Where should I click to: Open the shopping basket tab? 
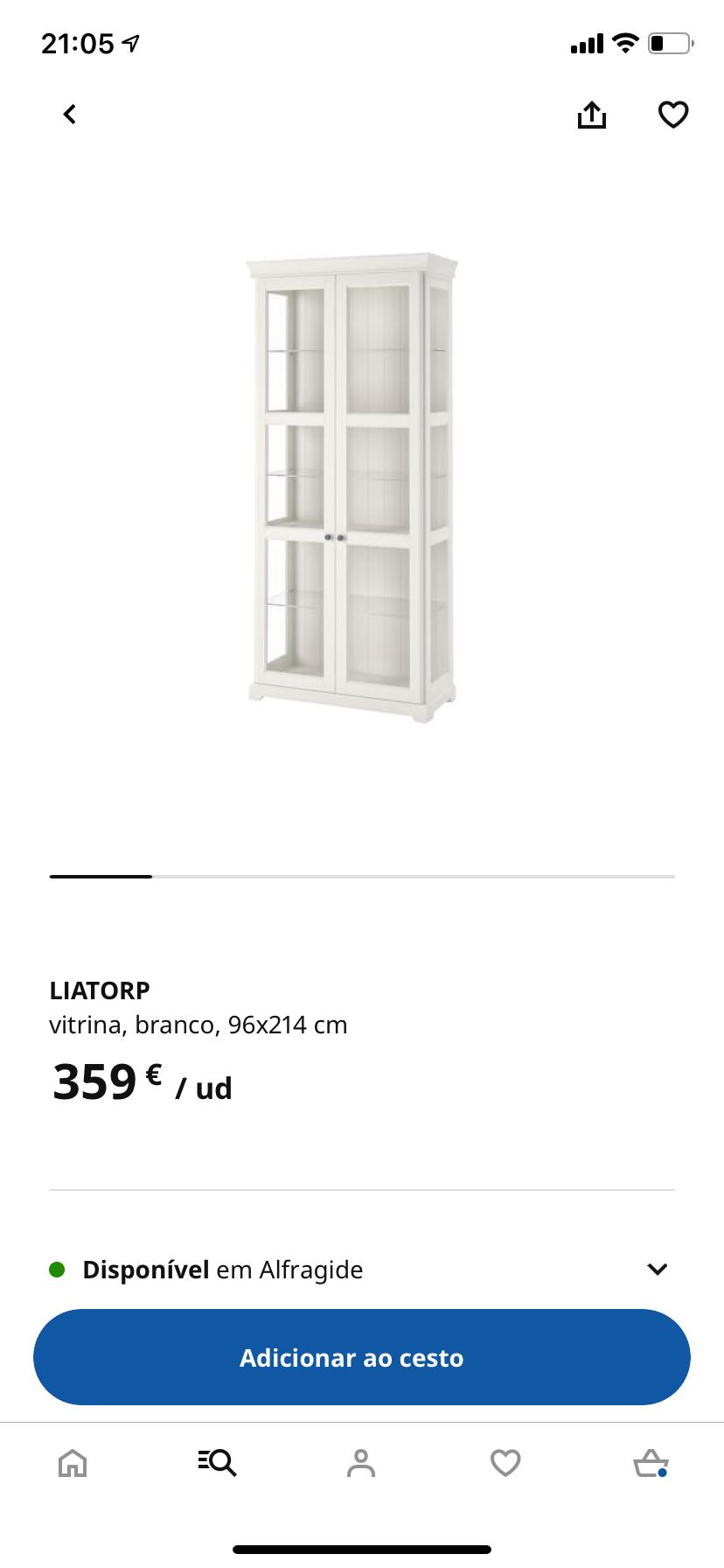pos(651,1462)
